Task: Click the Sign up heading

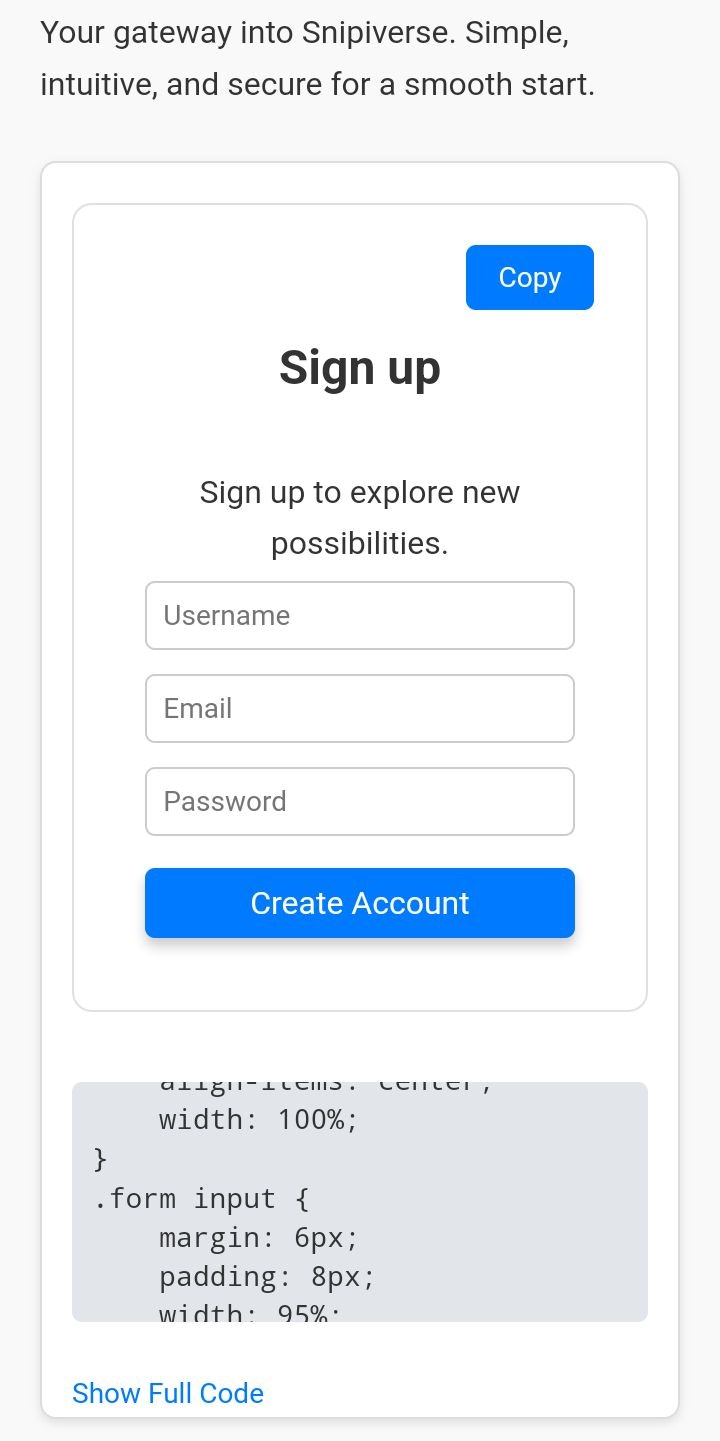Action: coord(360,367)
